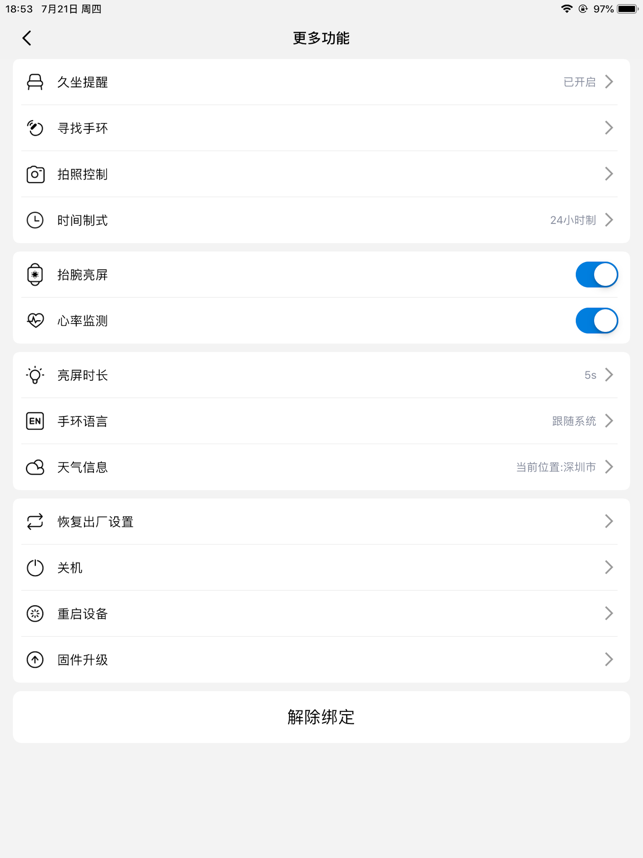Screen dimensions: 643x858
Task: Open 天气信息 location settings
Action: click(x=321, y=467)
